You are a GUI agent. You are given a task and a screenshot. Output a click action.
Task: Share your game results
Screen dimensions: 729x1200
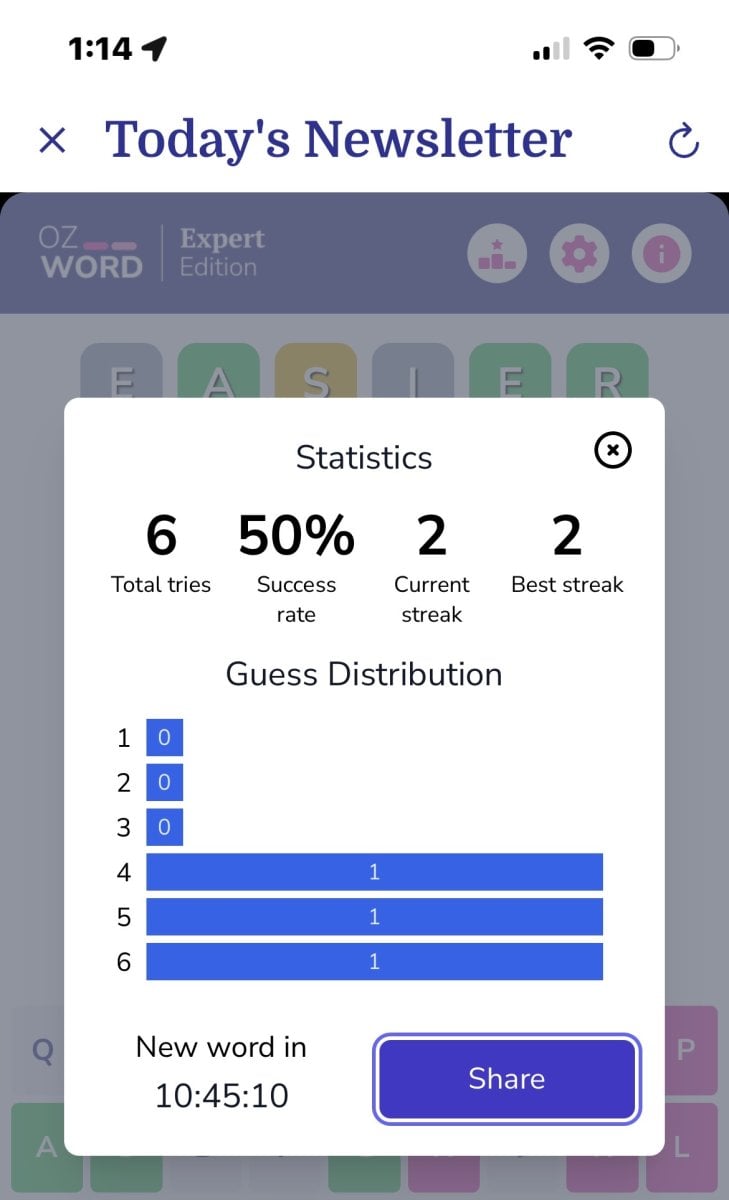(x=507, y=1078)
